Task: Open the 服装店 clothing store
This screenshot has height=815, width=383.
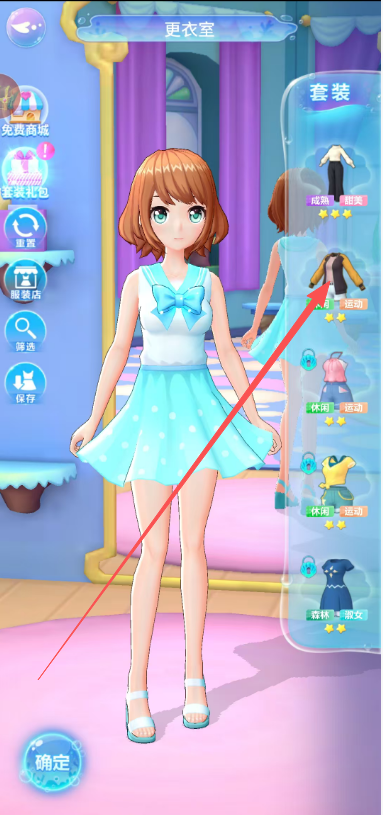Action: (x=25, y=280)
